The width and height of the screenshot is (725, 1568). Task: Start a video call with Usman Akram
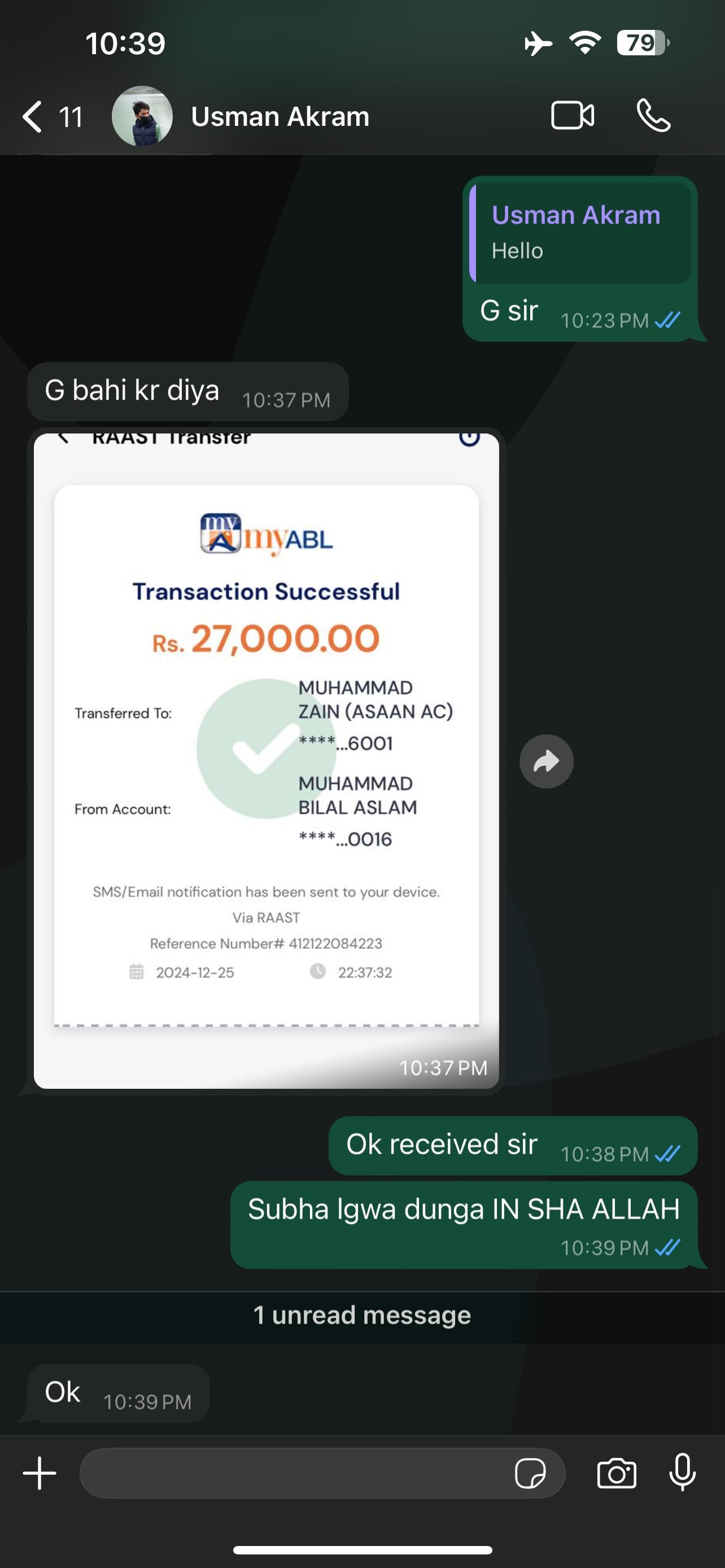[x=572, y=116]
